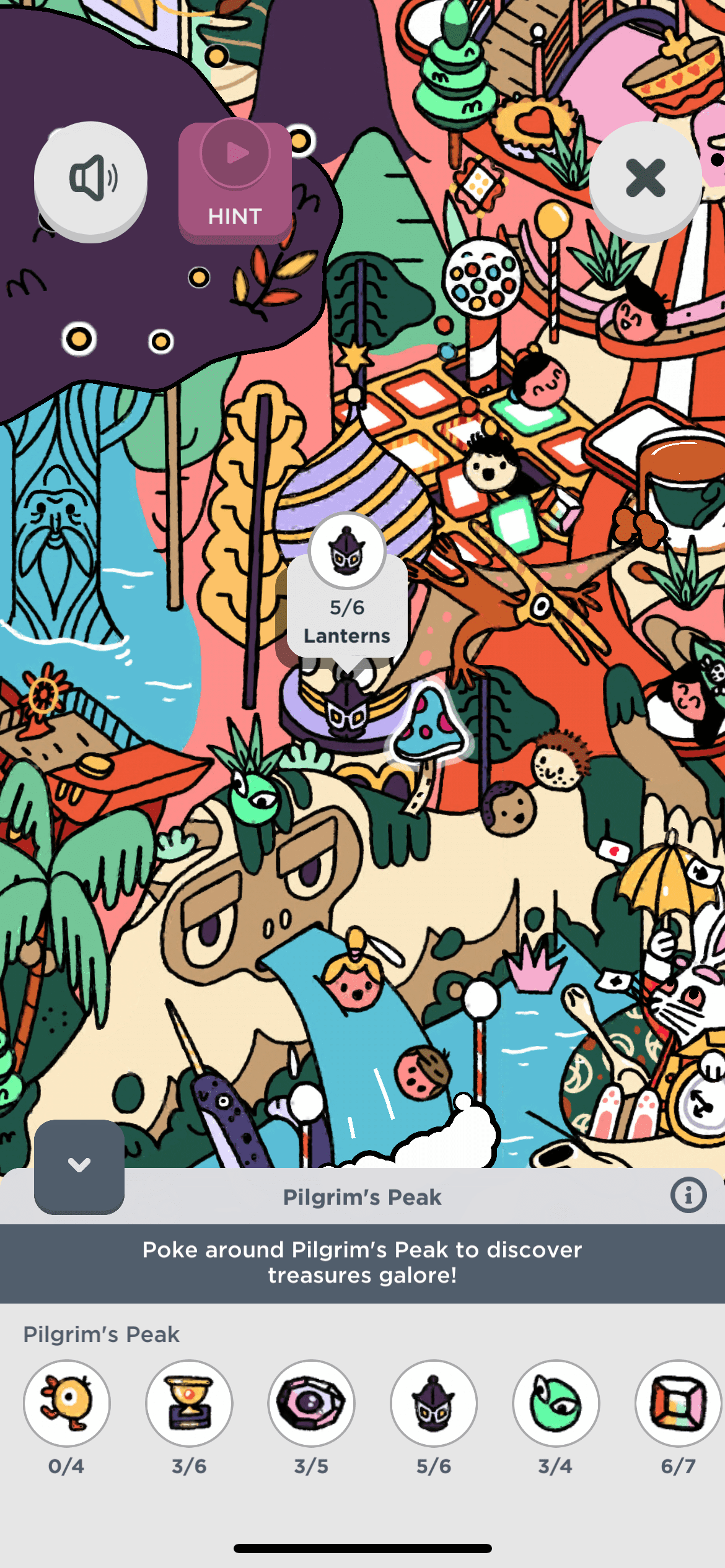Select the 3/6 trophy item

[x=189, y=1403]
